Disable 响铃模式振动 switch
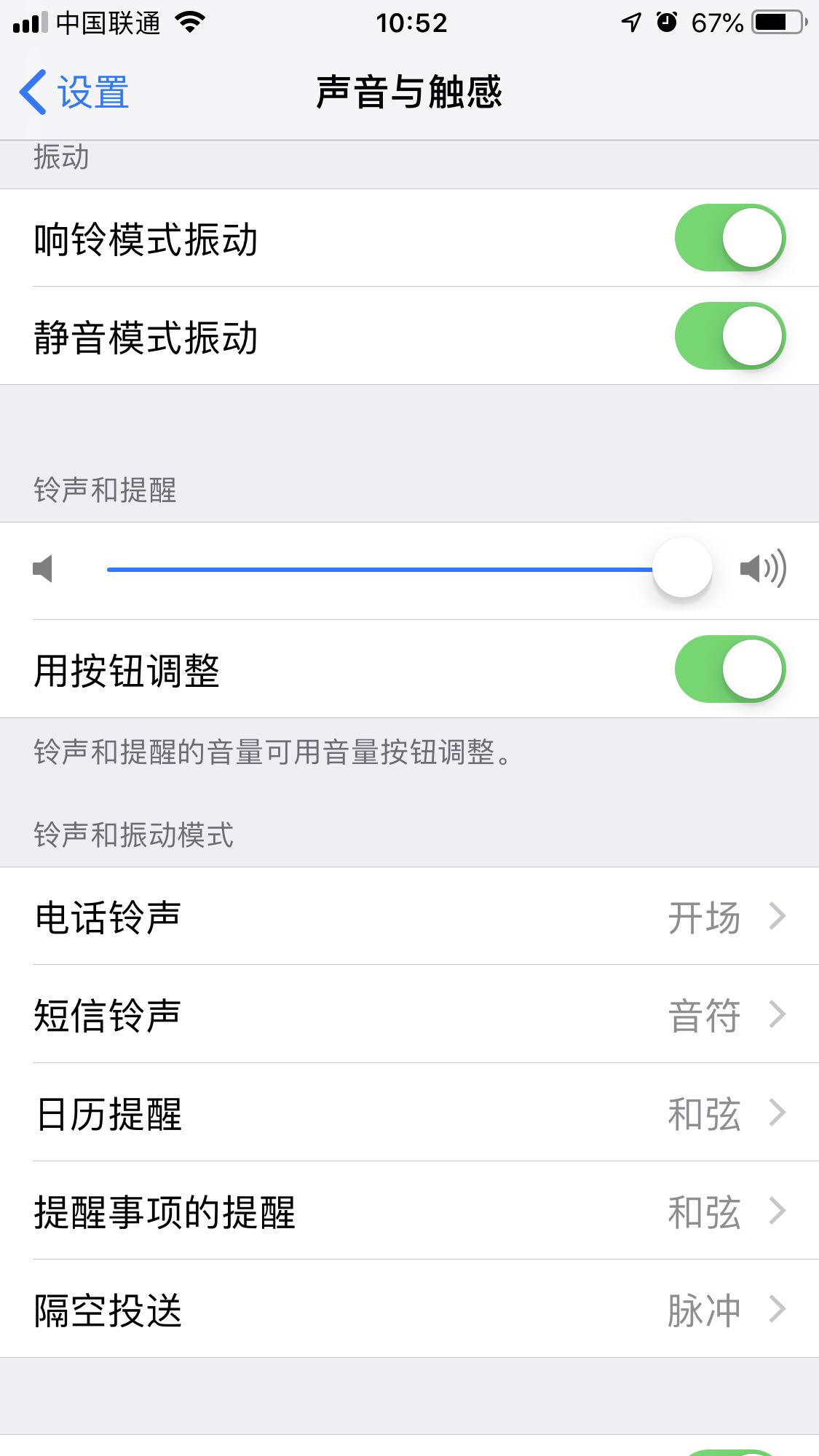Screen dimensions: 819x1456 tap(729, 238)
